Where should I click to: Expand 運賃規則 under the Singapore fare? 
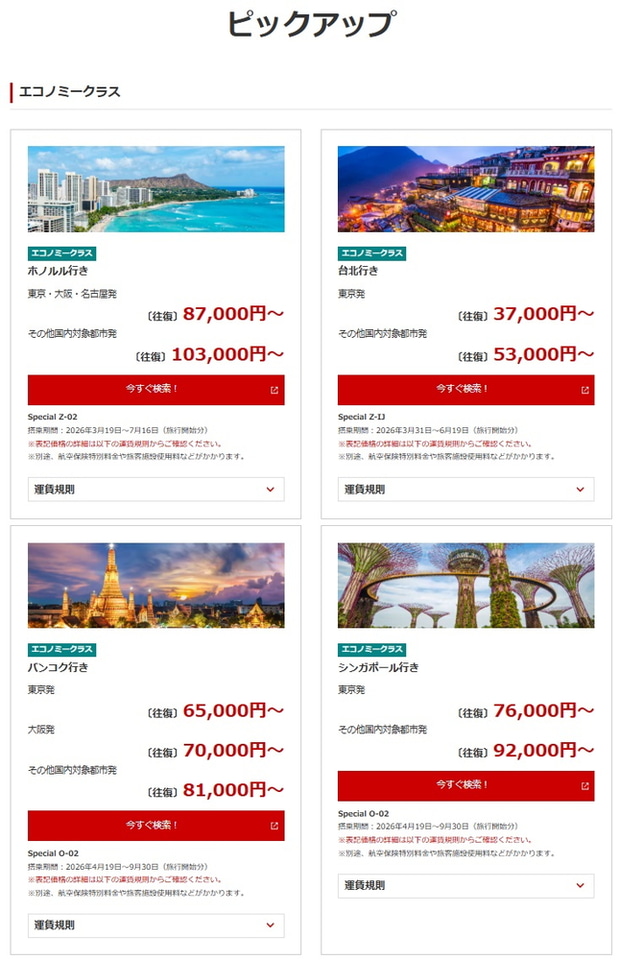(x=465, y=885)
